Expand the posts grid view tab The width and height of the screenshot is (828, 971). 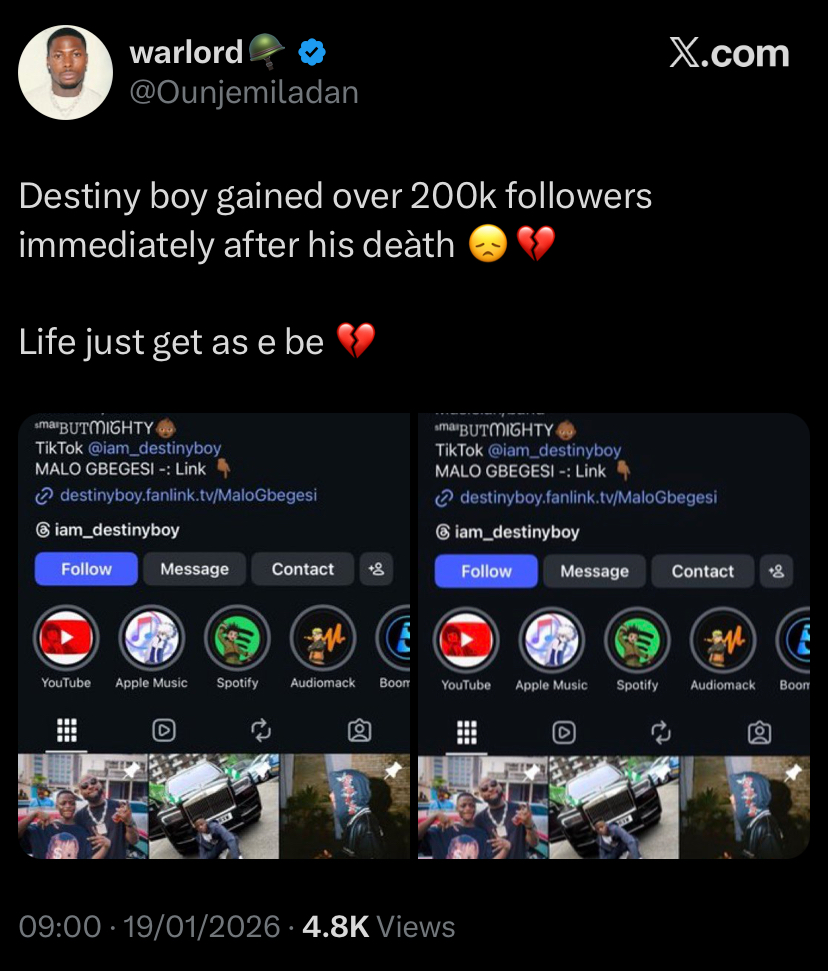click(x=66, y=731)
